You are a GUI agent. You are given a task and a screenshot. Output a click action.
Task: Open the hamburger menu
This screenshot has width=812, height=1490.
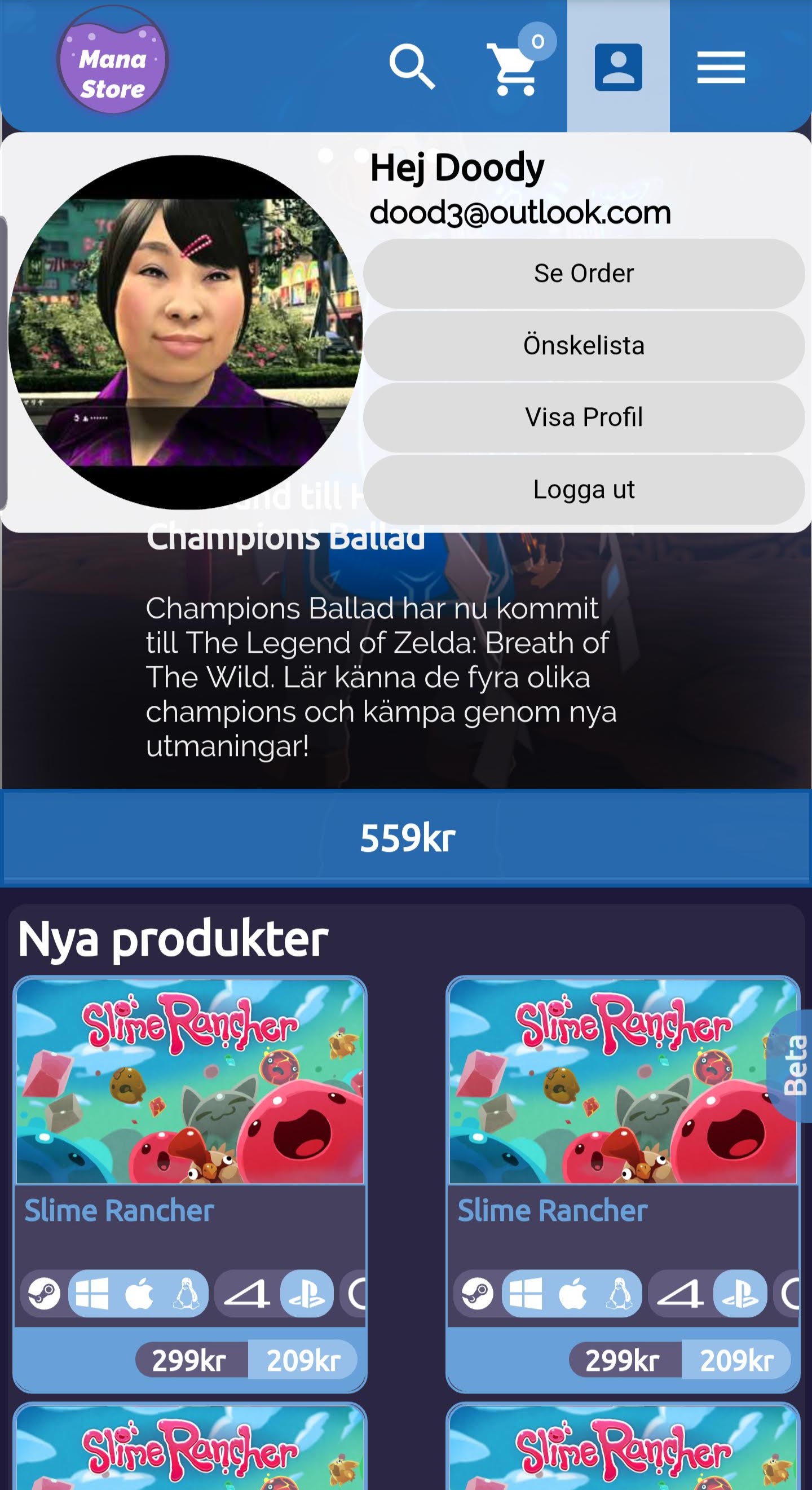[720, 67]
